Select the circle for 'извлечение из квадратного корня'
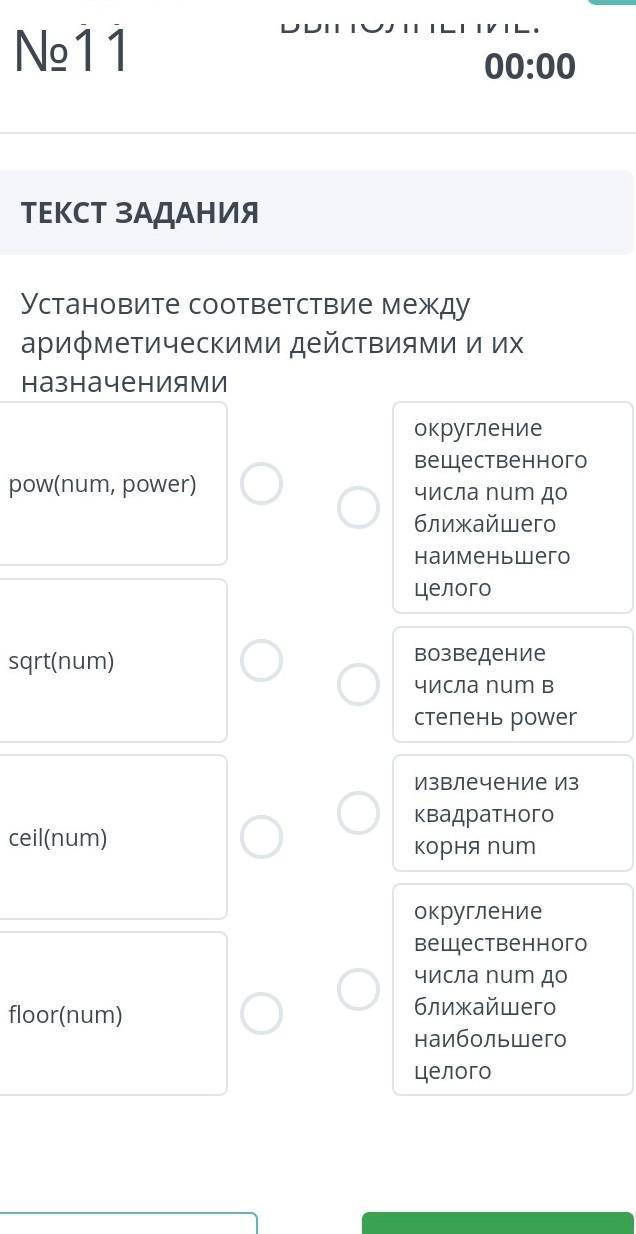Viewport: 636px width, 1234px height. click(358, 813)
